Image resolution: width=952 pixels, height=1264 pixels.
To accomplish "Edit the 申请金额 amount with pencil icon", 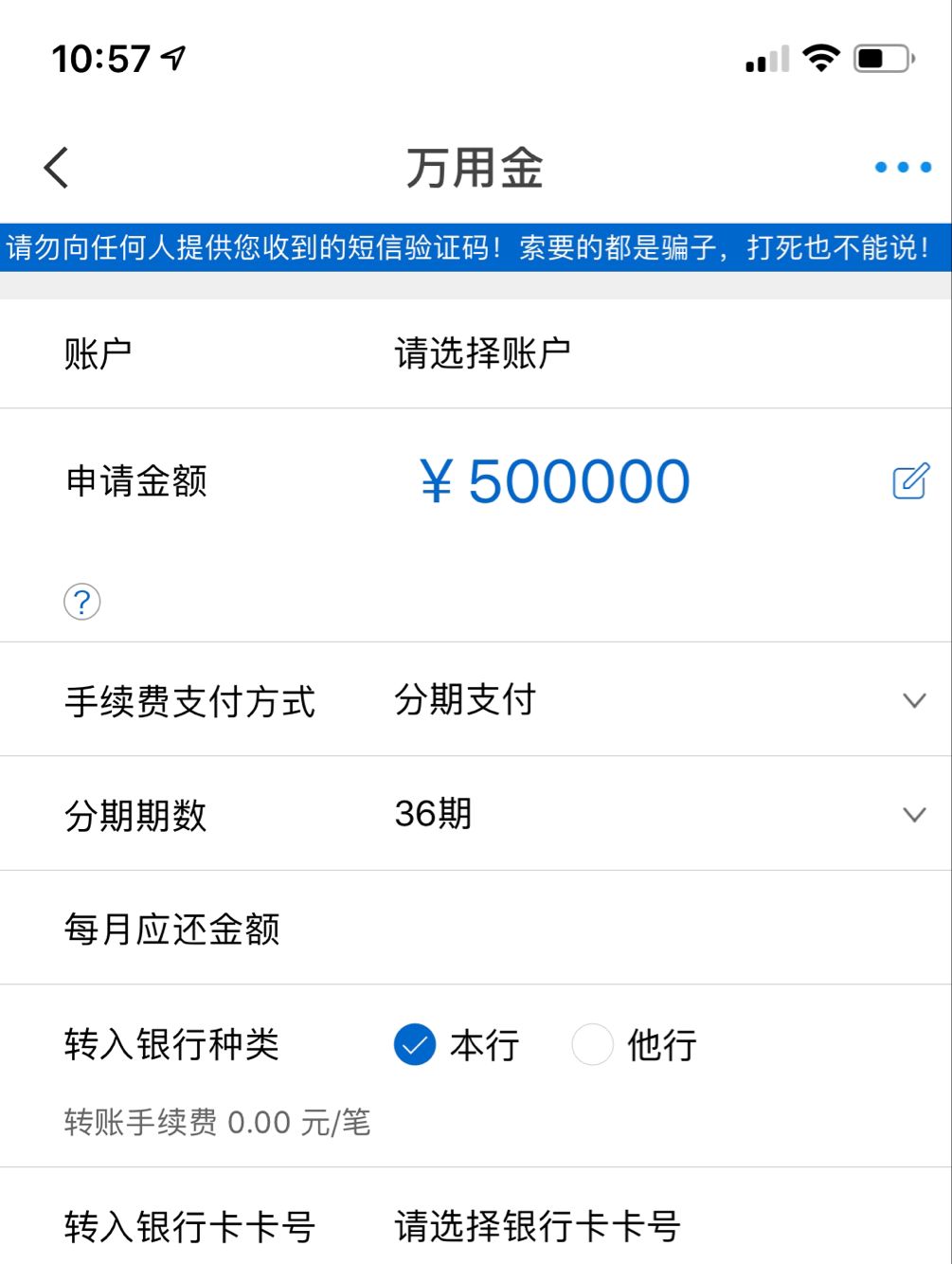I will pyautogui.click(x=910, y=481).
